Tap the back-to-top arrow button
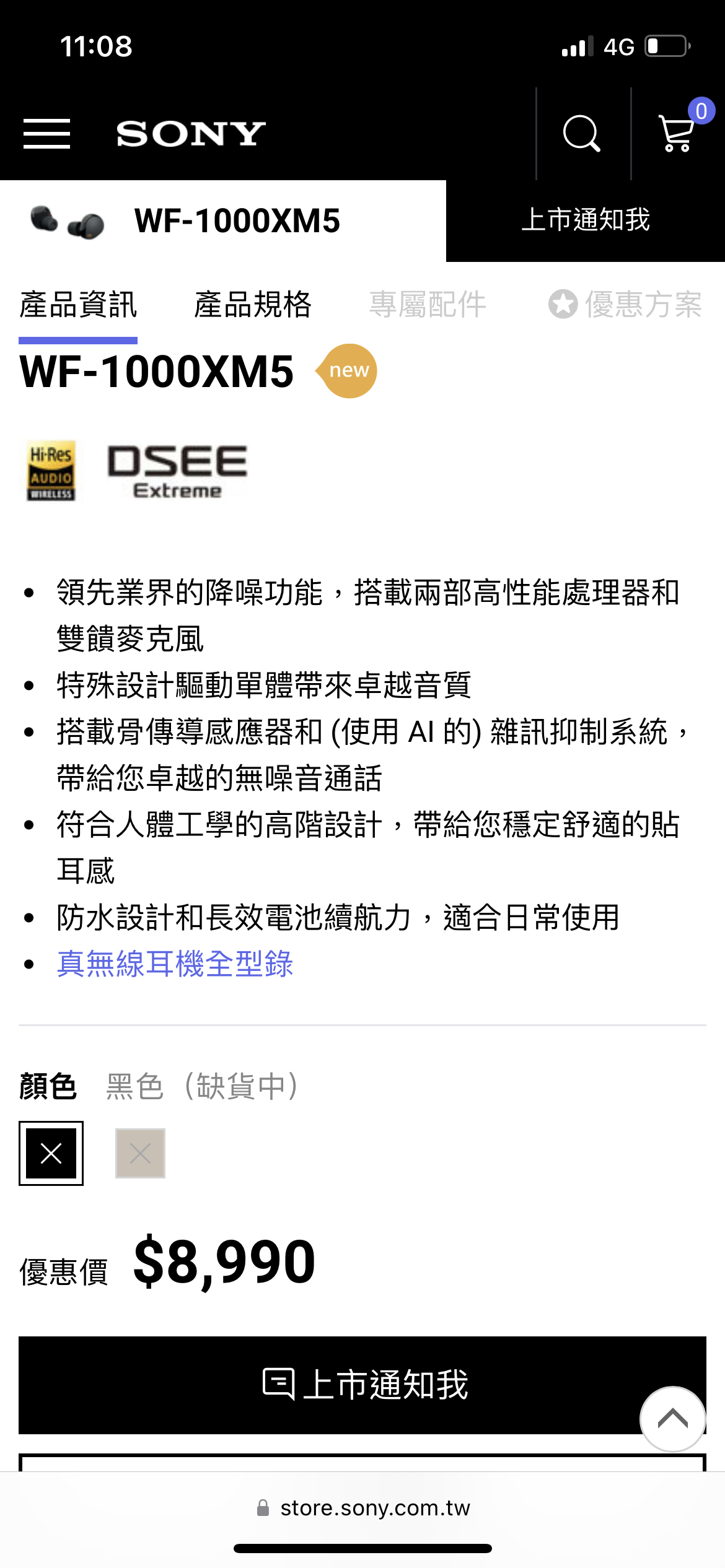The height and width of the screenshot is (1568, 725). click(673, 1419)
